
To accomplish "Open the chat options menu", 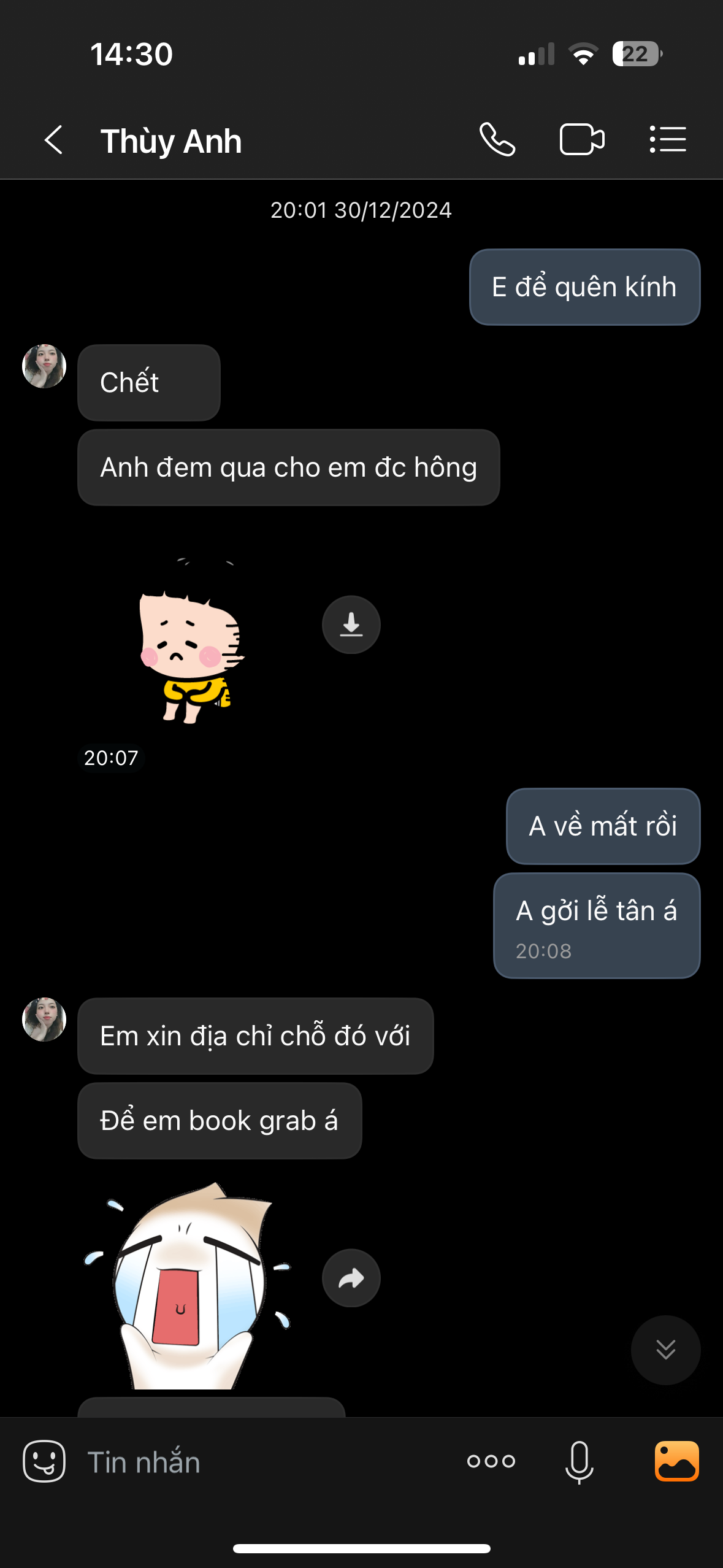I will point(668,140).
